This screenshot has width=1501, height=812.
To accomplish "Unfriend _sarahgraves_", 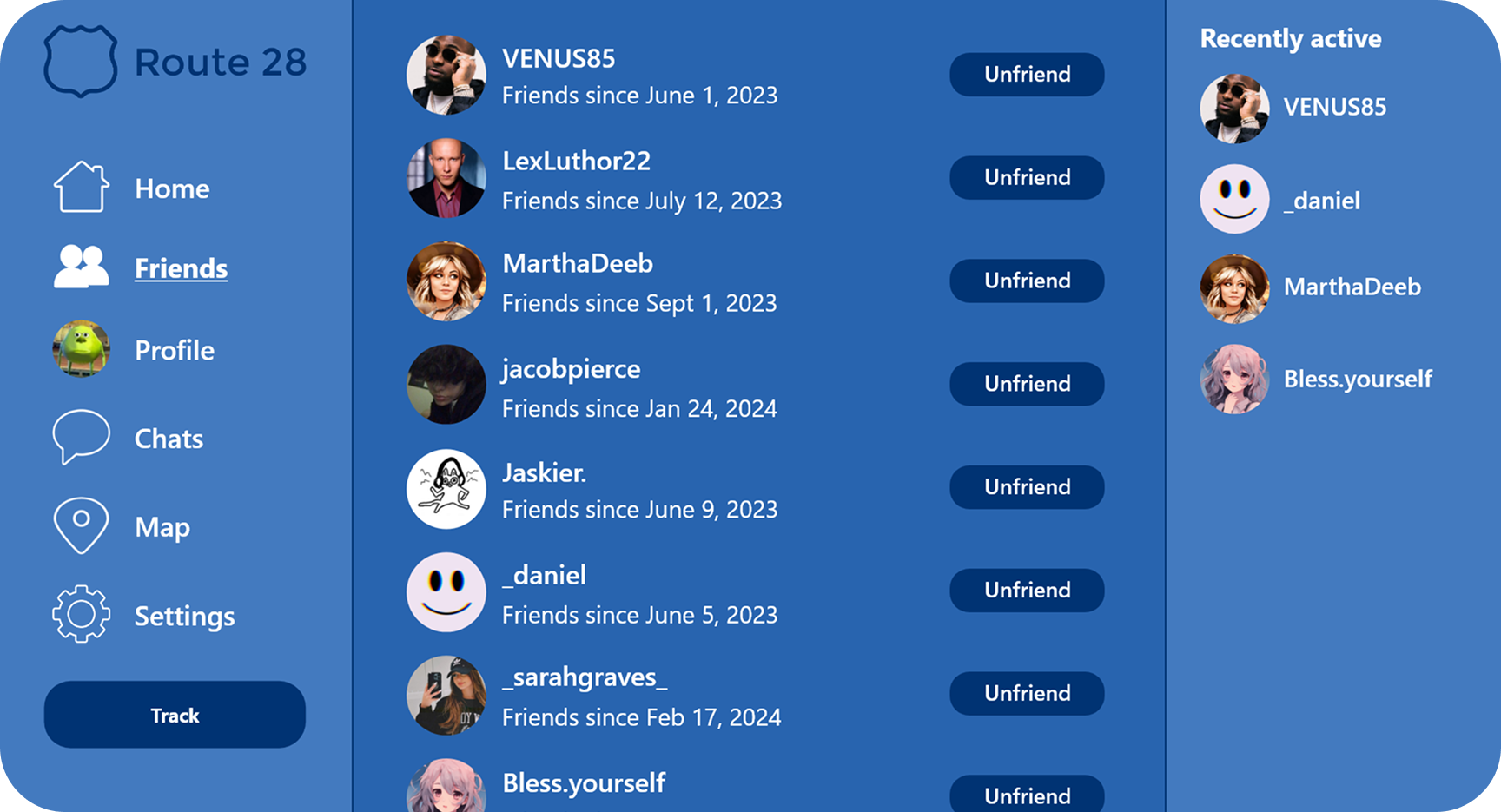I will (x=1027, y=694).
